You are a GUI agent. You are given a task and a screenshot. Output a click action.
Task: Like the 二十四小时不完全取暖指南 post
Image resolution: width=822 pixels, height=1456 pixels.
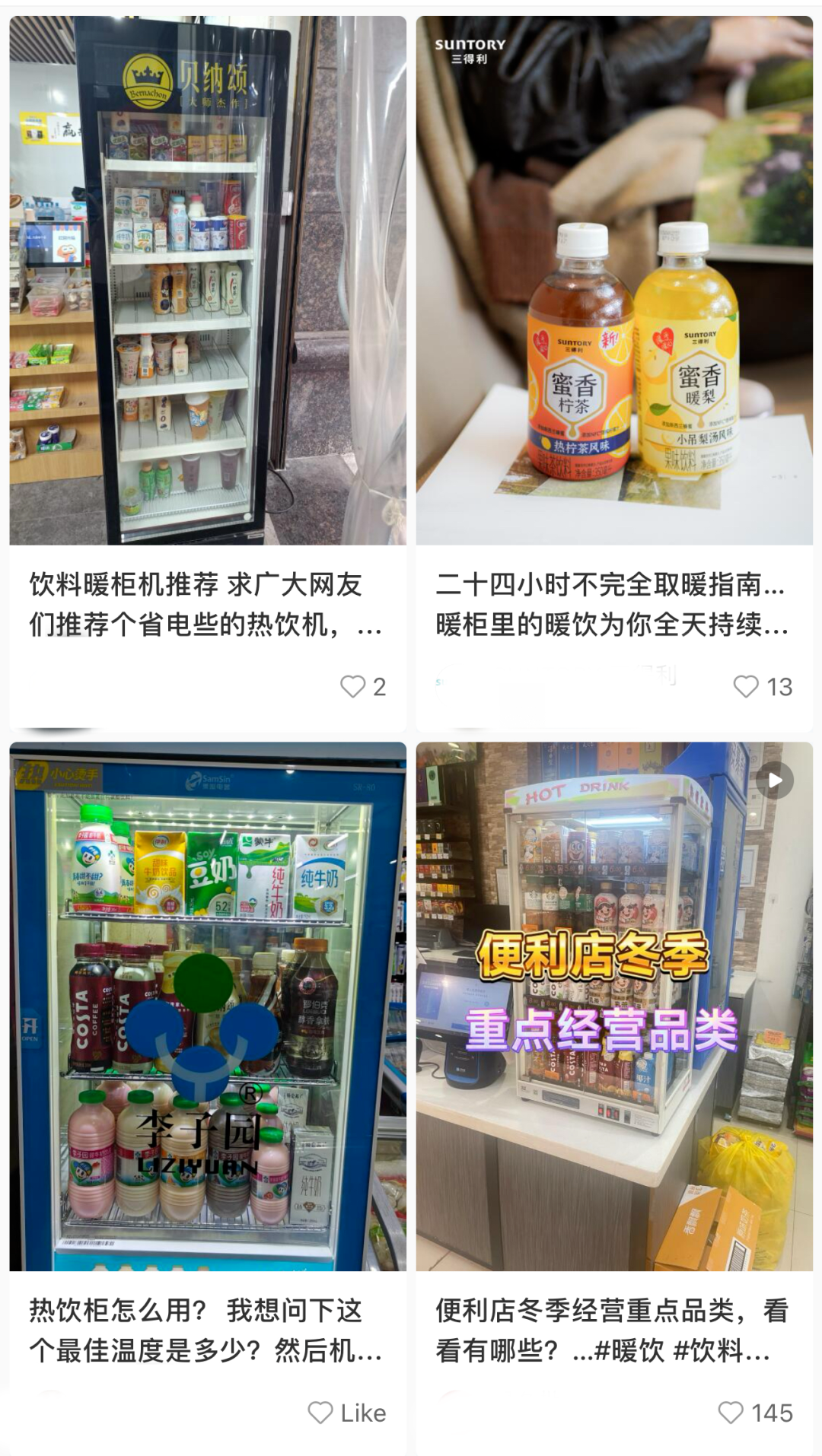746,687
